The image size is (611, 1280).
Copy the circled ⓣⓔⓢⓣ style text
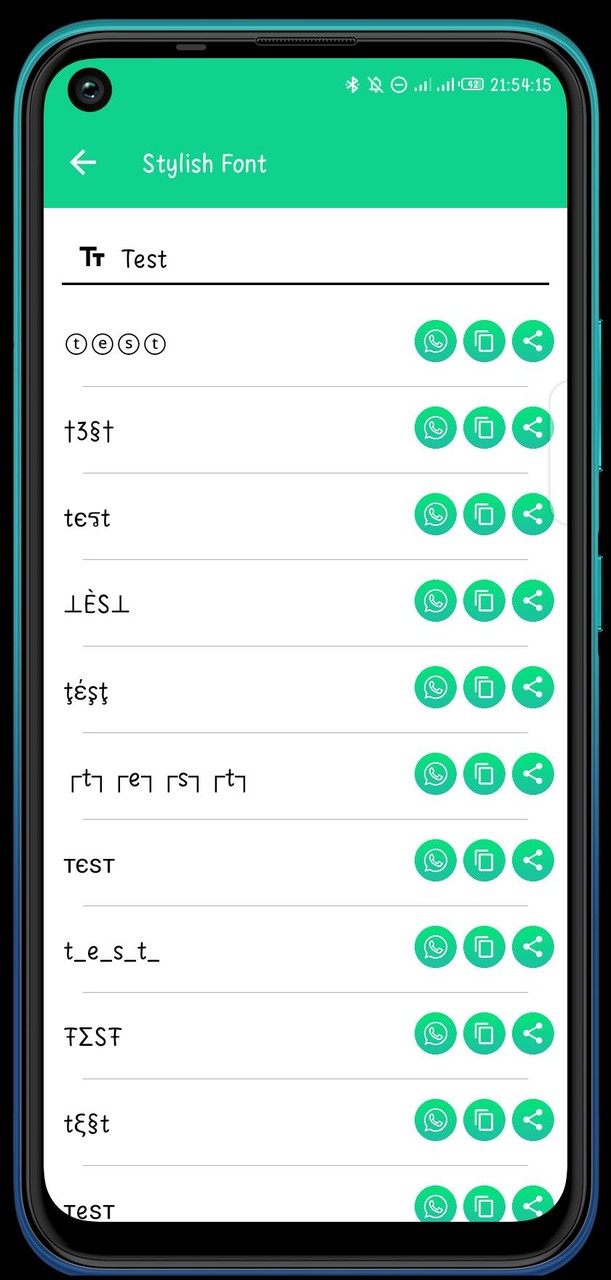[x=484, y=342]
